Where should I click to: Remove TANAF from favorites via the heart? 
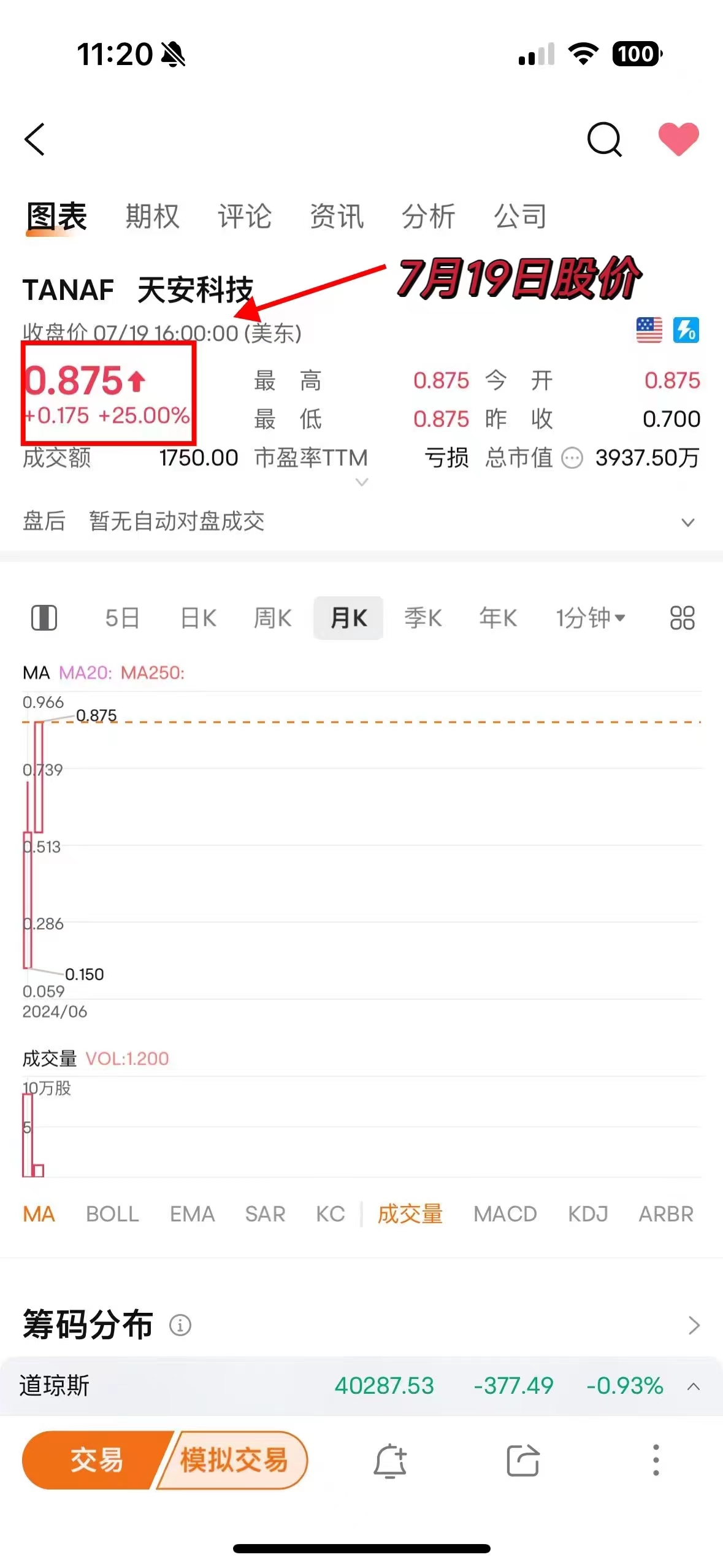(x=678, y=139)
